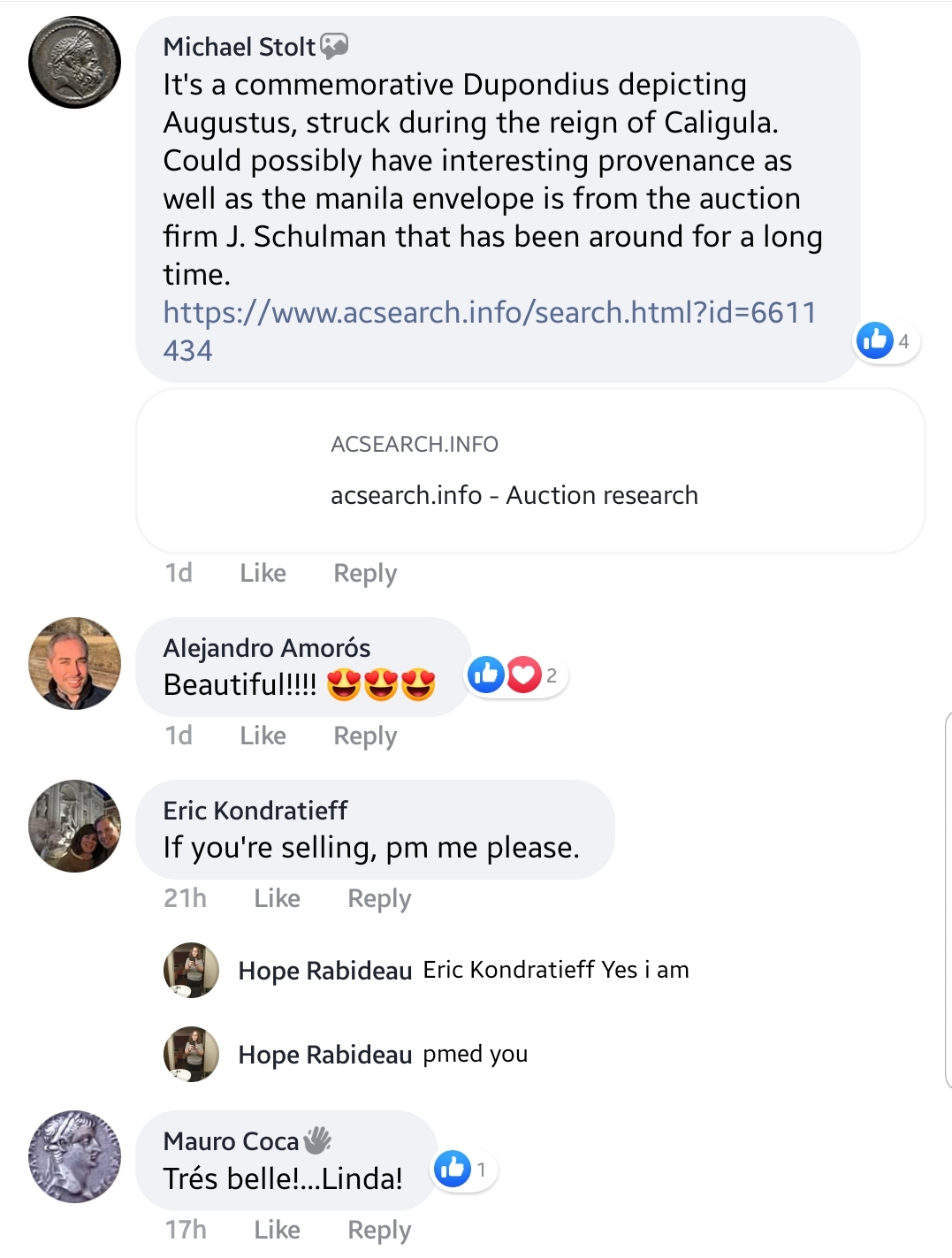Viewport: 952px width, 1258px height.
Task: Open Hope Rabideau's reply 'Yes i am'
Action: (555, 970)
